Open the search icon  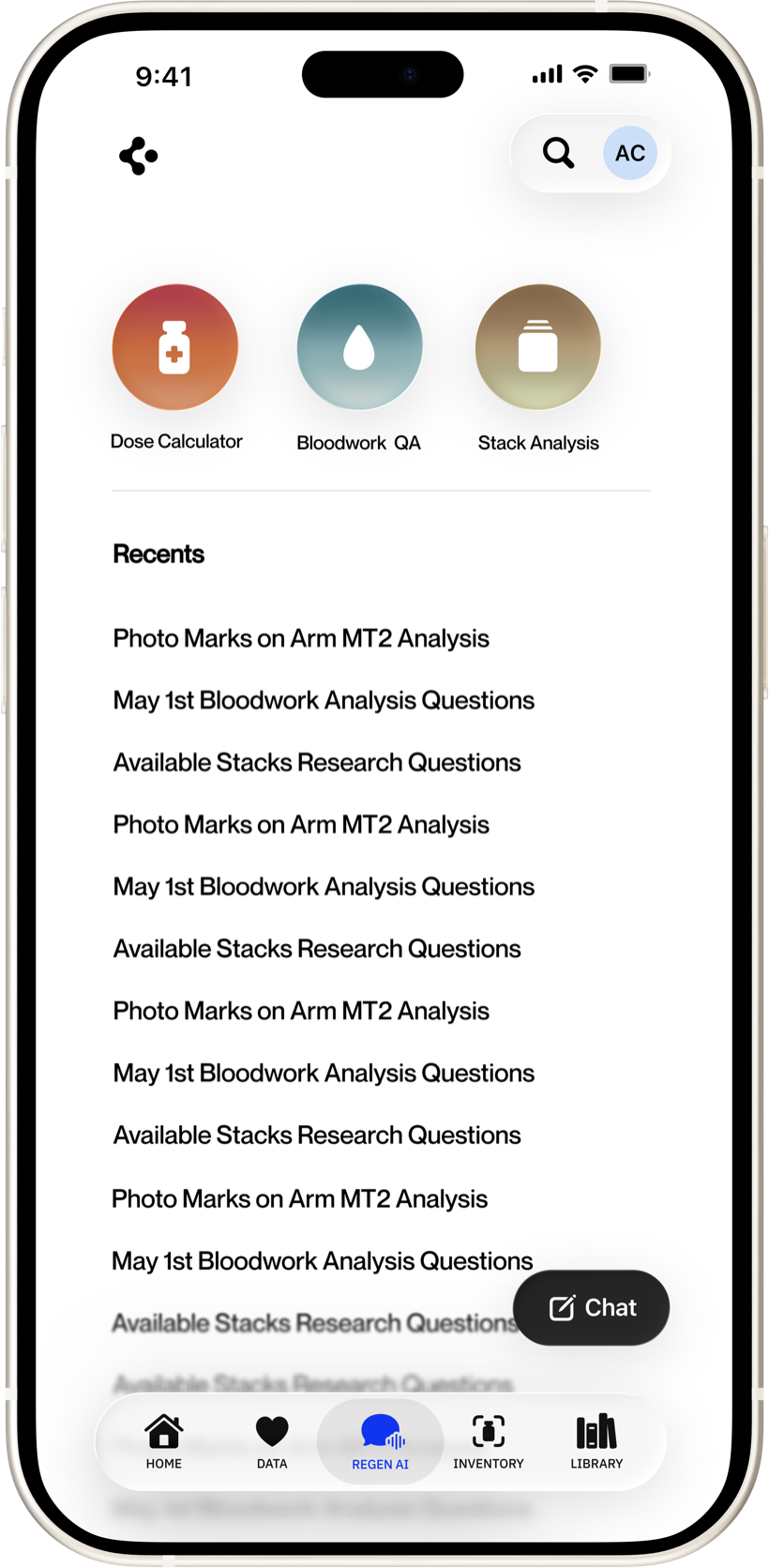click(x=558, y=153)
